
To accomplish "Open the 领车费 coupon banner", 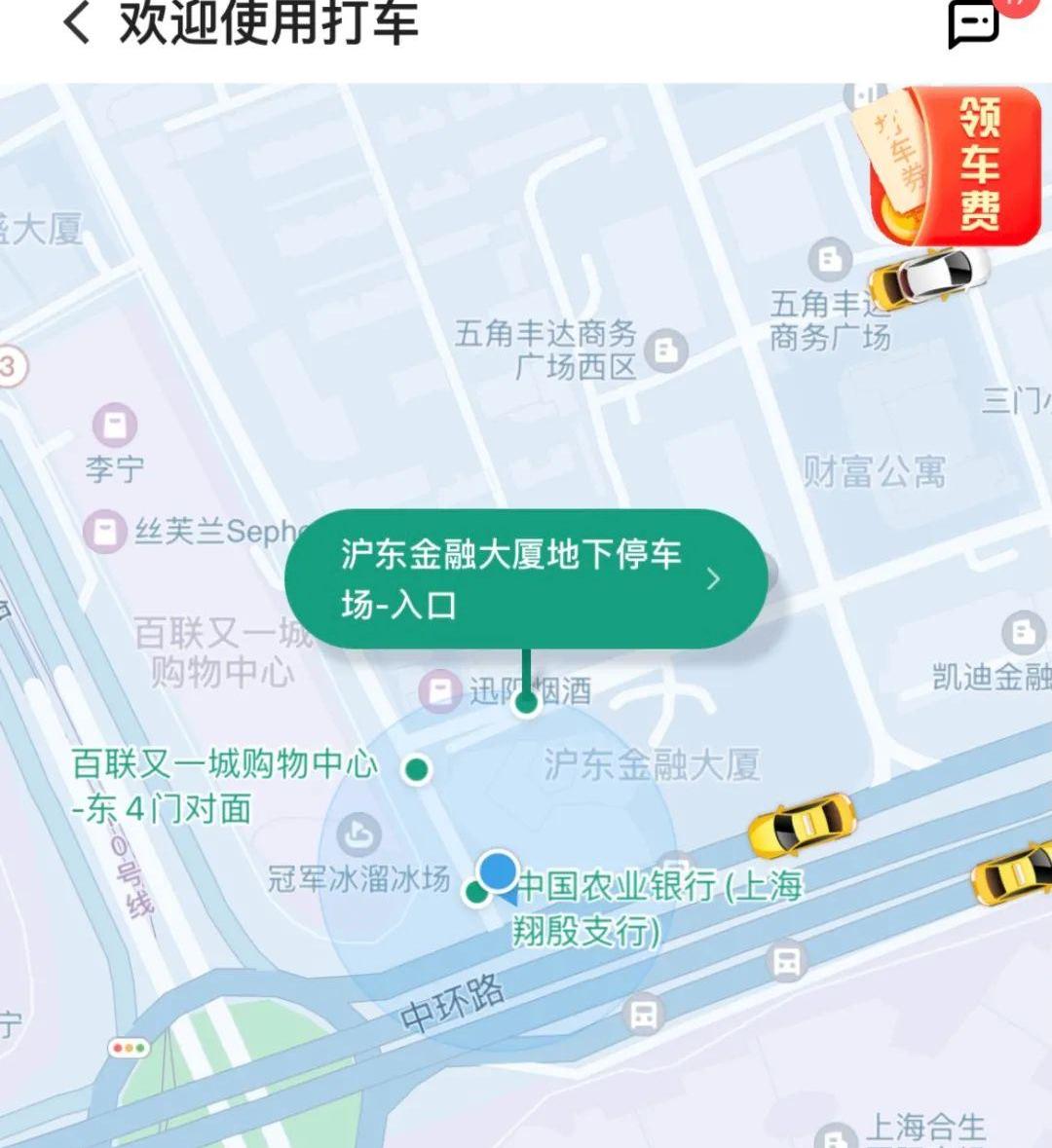I will (956, 167).
